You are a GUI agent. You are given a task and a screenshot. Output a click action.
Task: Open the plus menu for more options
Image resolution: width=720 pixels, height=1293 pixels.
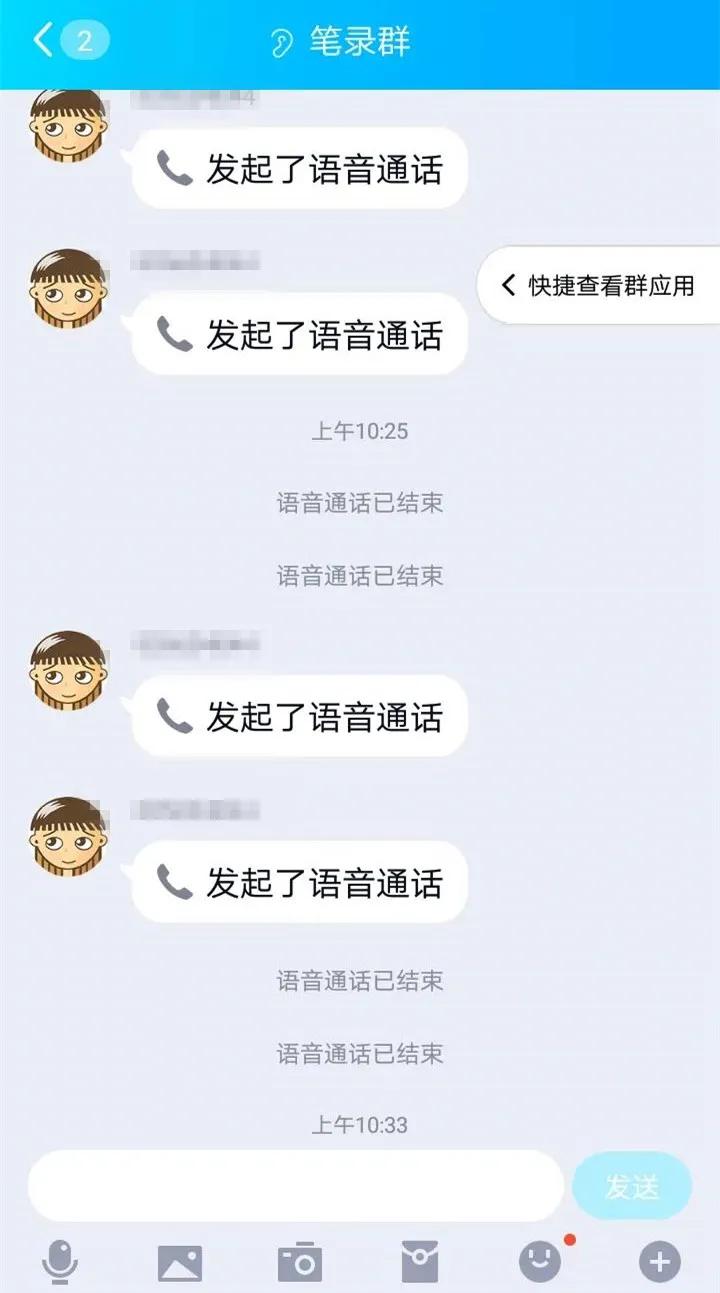[x=660, y=1261]
